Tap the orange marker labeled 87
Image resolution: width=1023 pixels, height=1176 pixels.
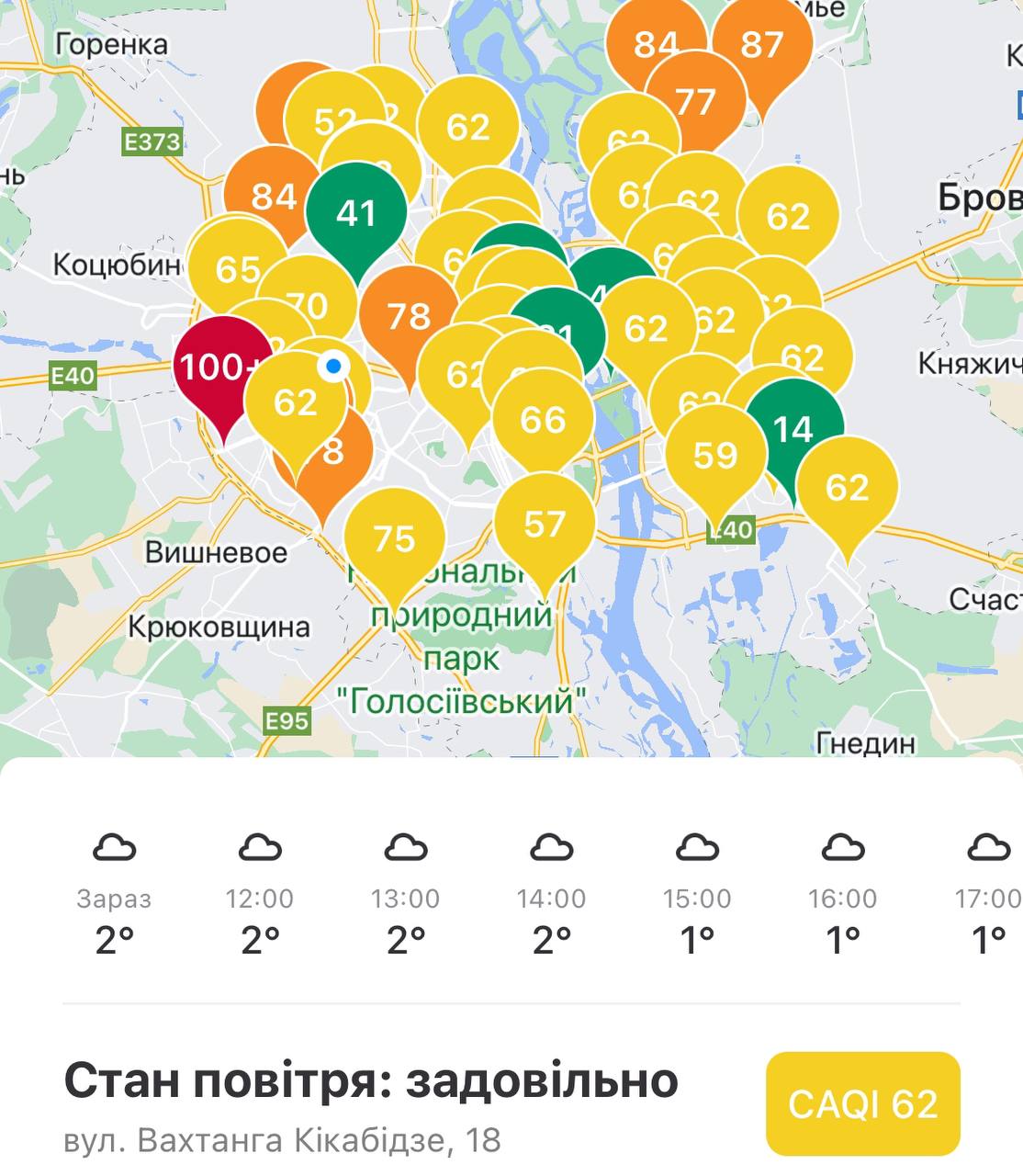pos(762,44)
